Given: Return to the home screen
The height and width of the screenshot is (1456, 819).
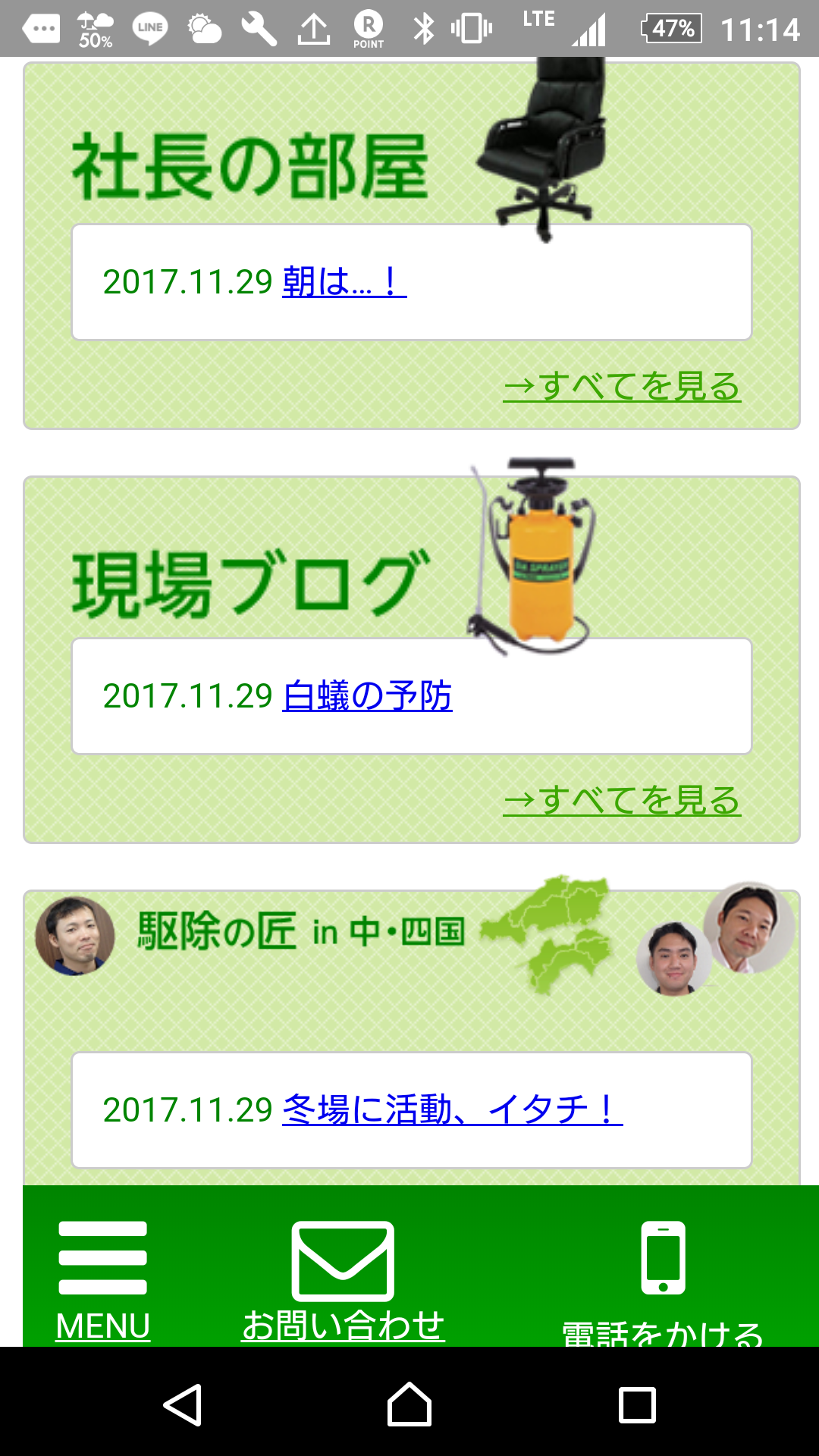Looking at the screenshot, I should [409, 1404].
